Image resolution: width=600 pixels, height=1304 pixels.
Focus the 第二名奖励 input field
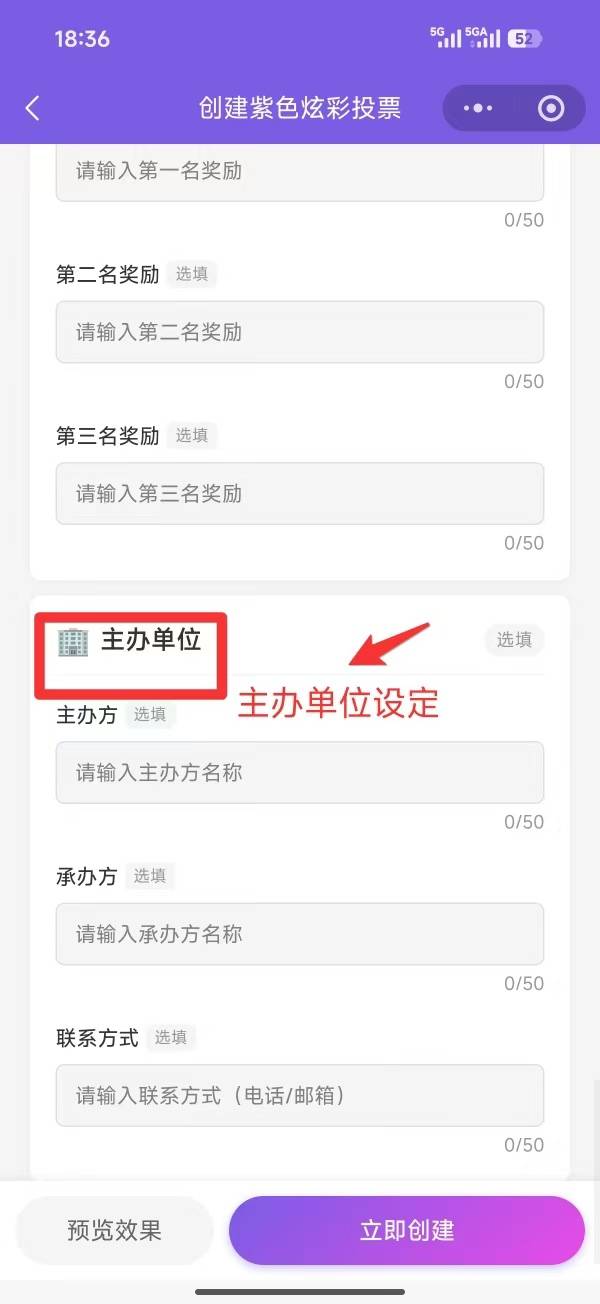click(300, 332)
